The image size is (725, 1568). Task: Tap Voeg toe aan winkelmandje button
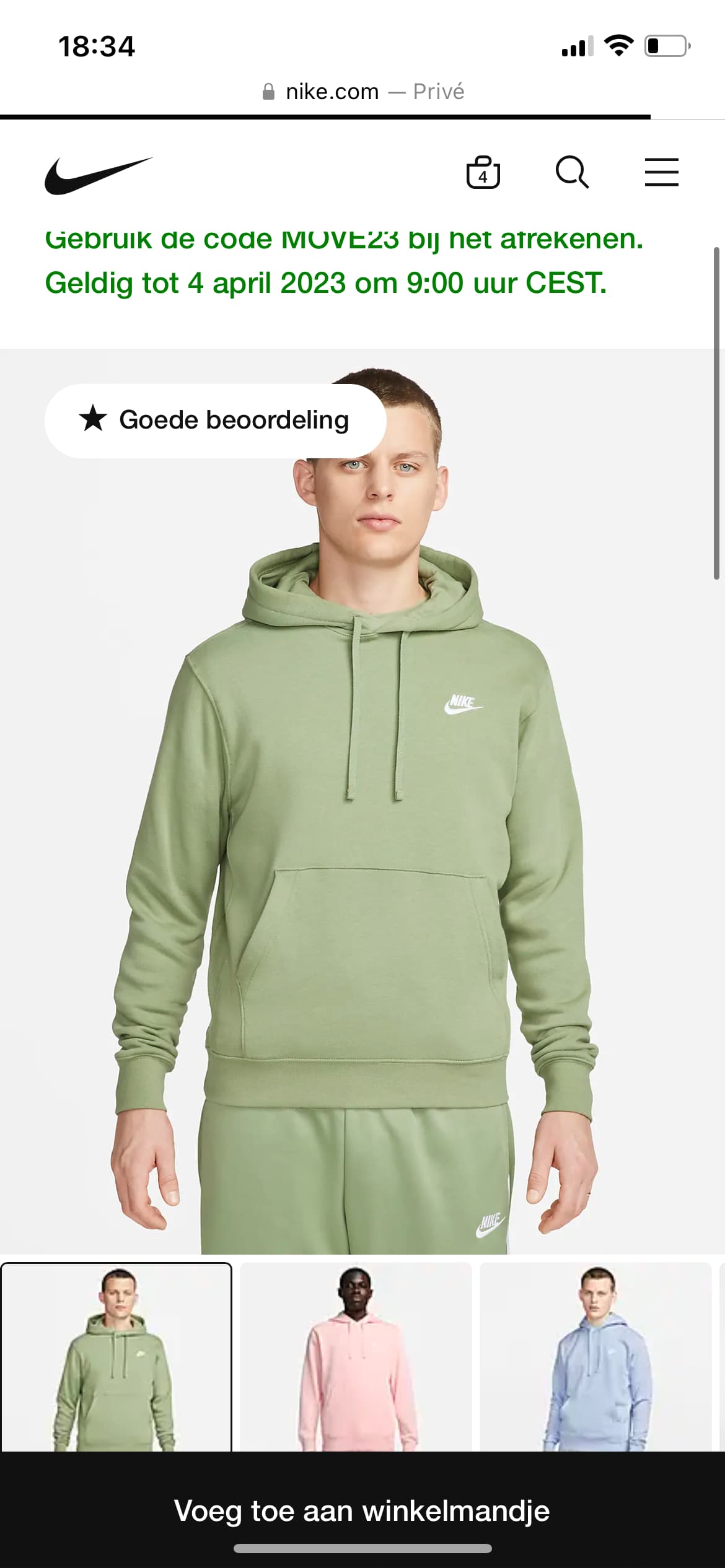click(x=362, y=1511)
